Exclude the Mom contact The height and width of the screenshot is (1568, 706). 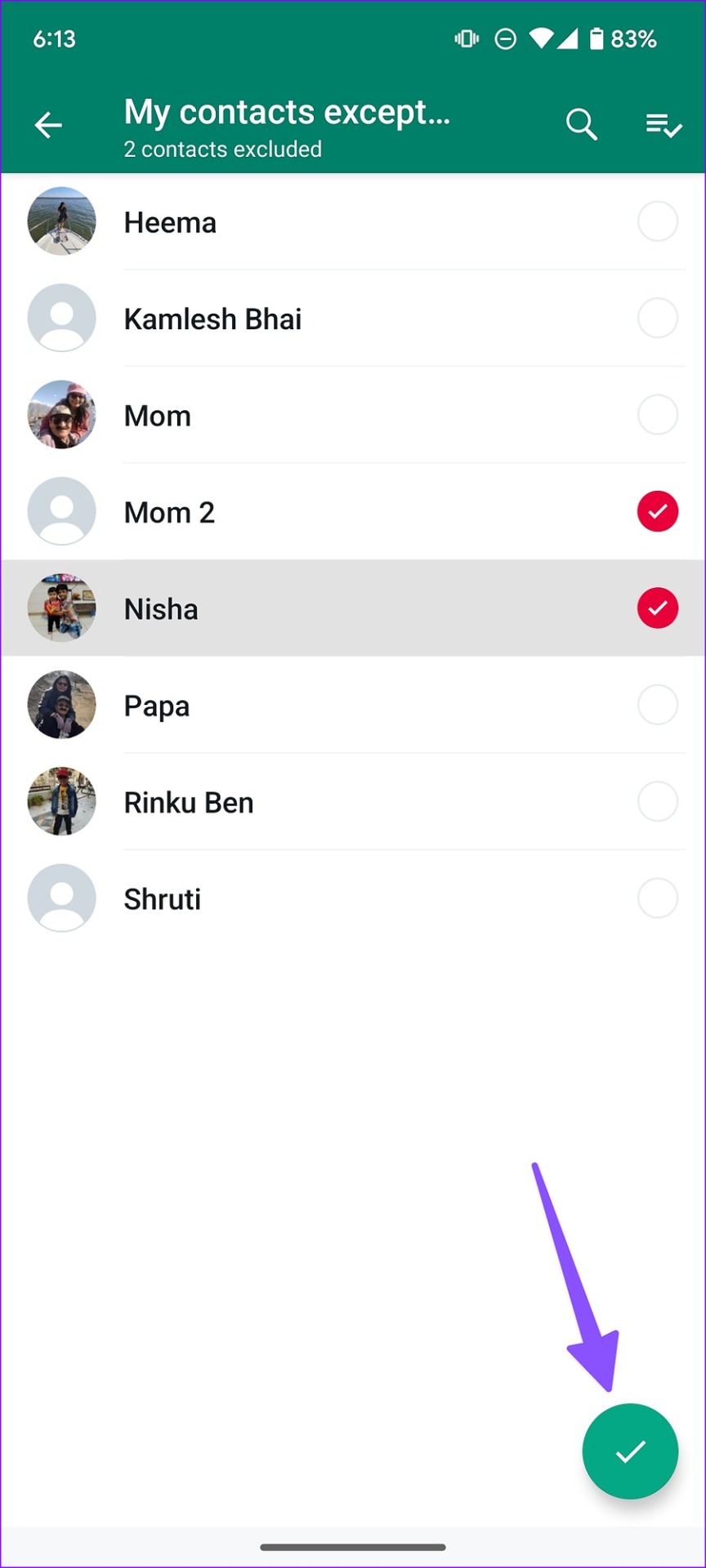(353, 415)
